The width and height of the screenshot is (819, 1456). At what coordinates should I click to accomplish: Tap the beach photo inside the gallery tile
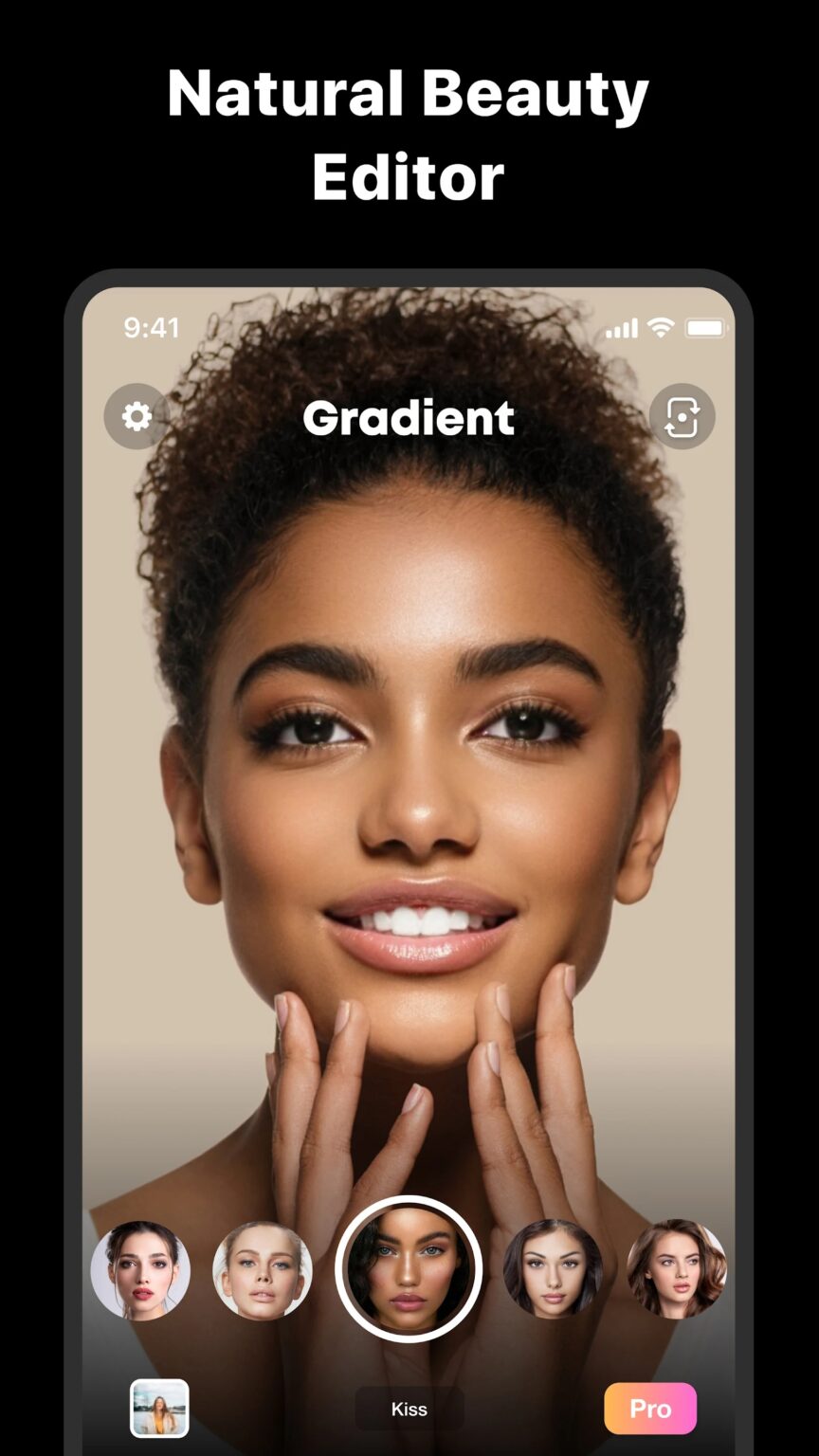click(x=159, y=1409)
